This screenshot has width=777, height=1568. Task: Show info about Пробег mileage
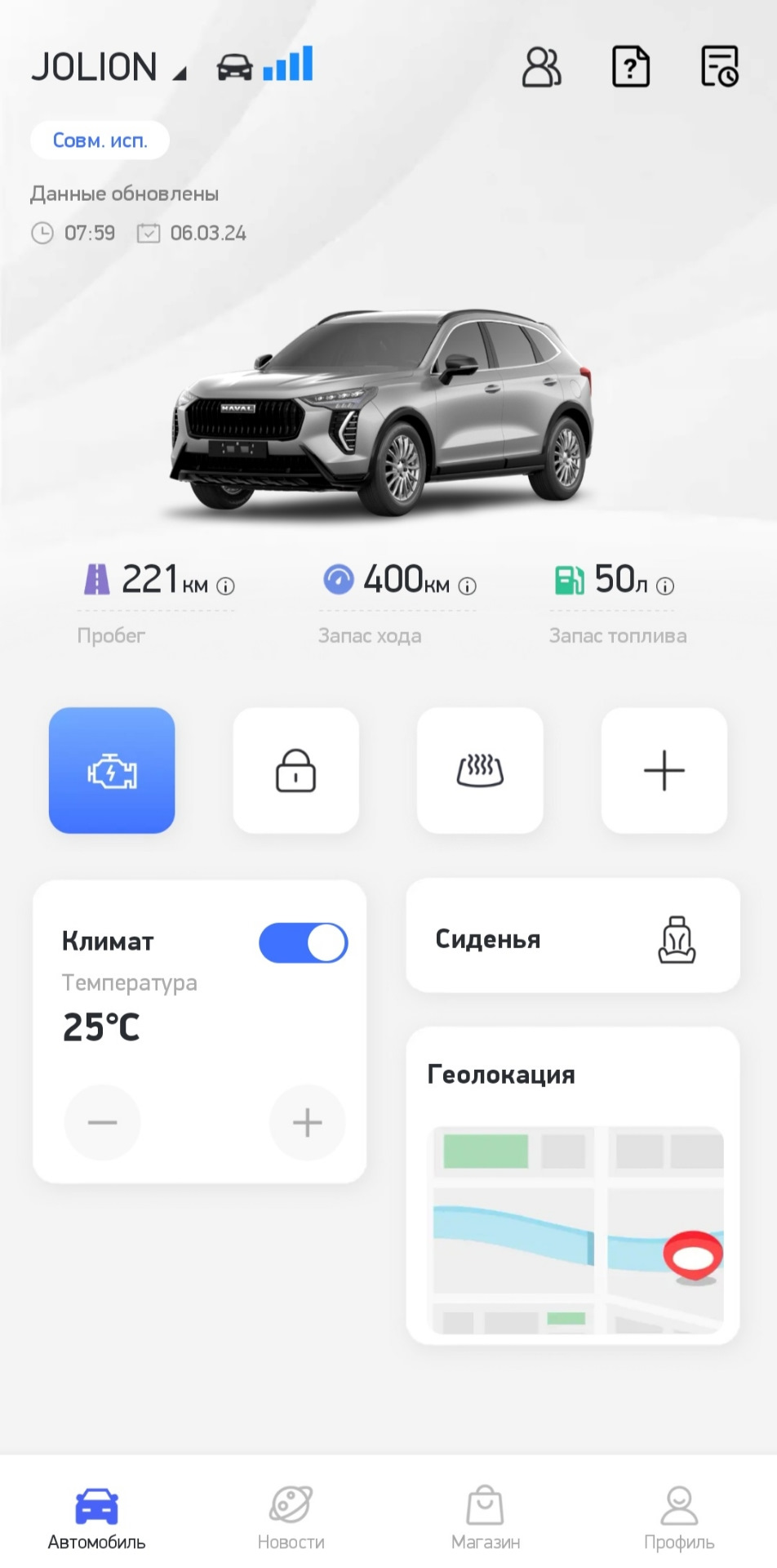226,586
